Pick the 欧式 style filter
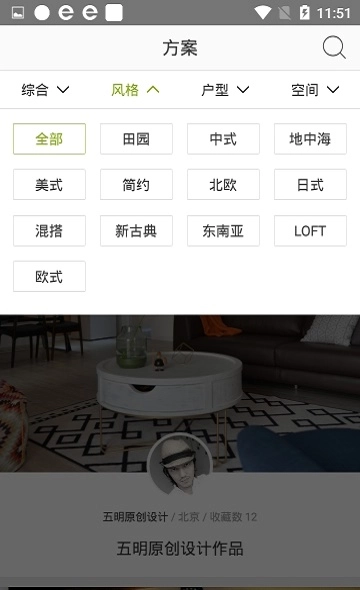This screenshot has width=360, height=590. pos(49,277)
